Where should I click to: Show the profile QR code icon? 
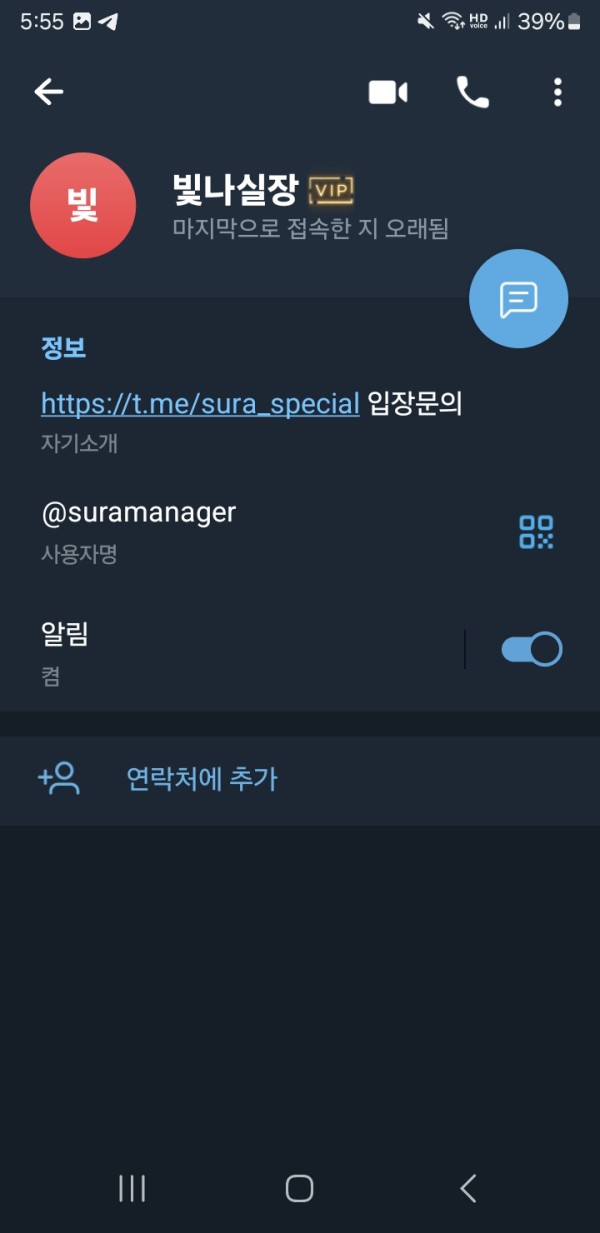pos(536,531)
